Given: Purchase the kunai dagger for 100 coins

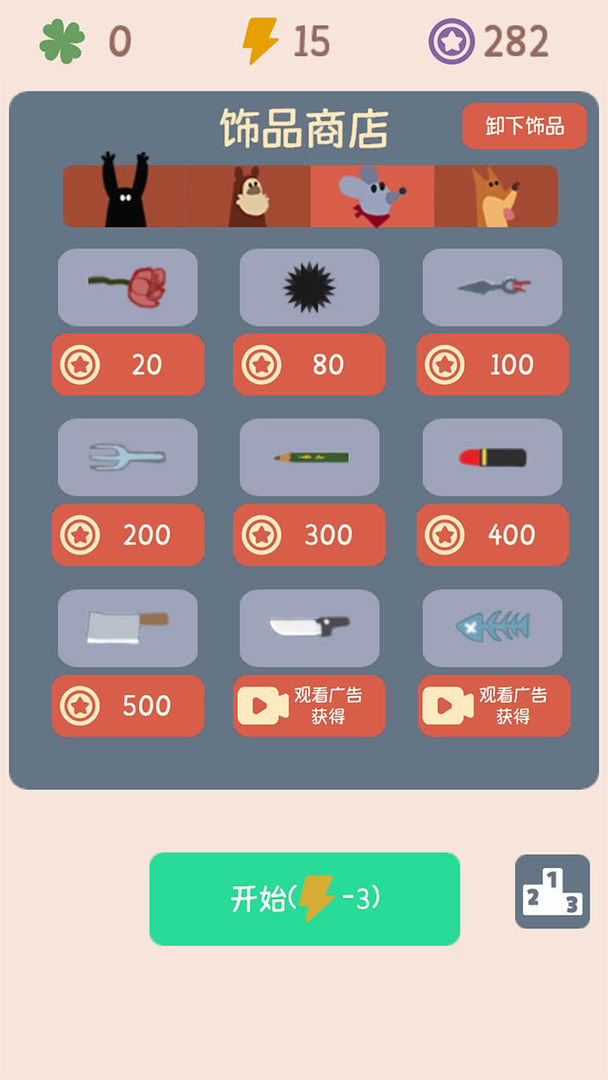Looking at the screenshot, I should tap(493, 364).
